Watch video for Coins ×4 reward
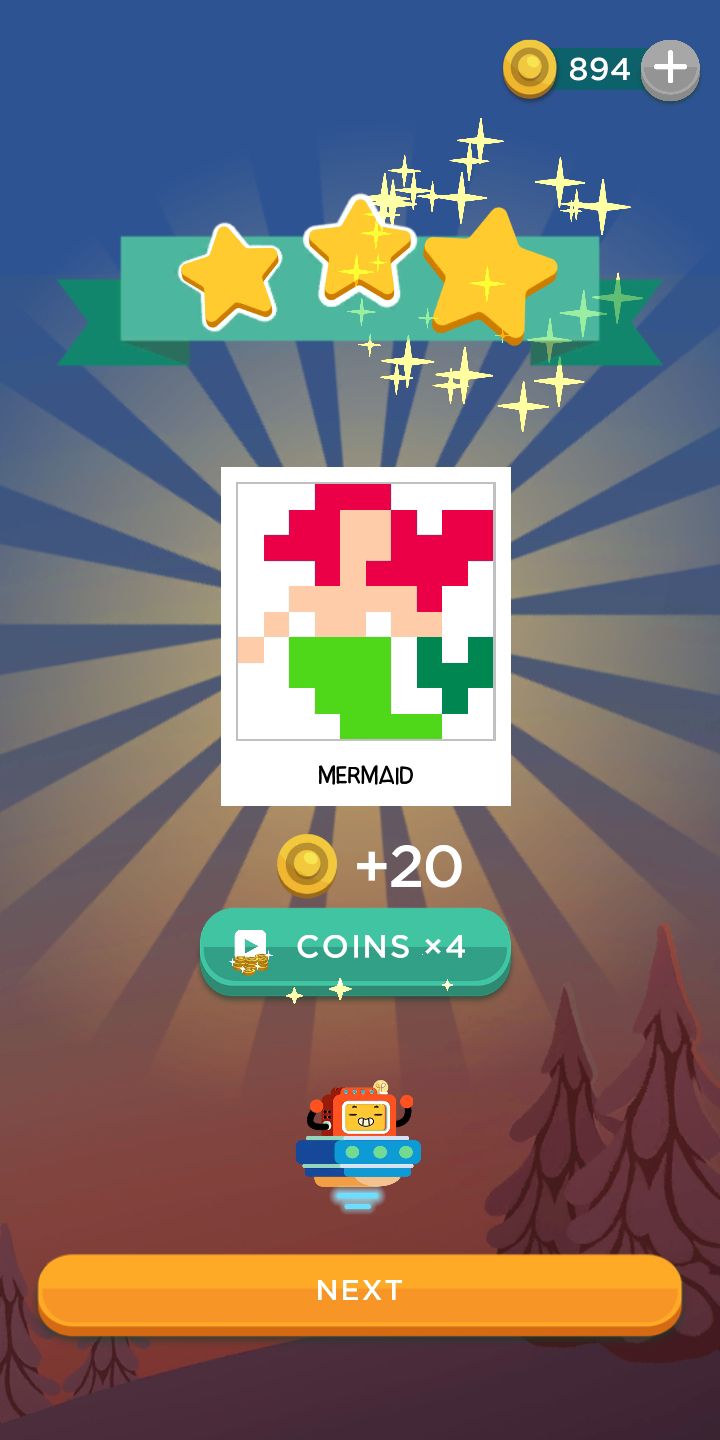Image resolution: width=720 pixels, height=1440 pixels. [x=355, y=948]
